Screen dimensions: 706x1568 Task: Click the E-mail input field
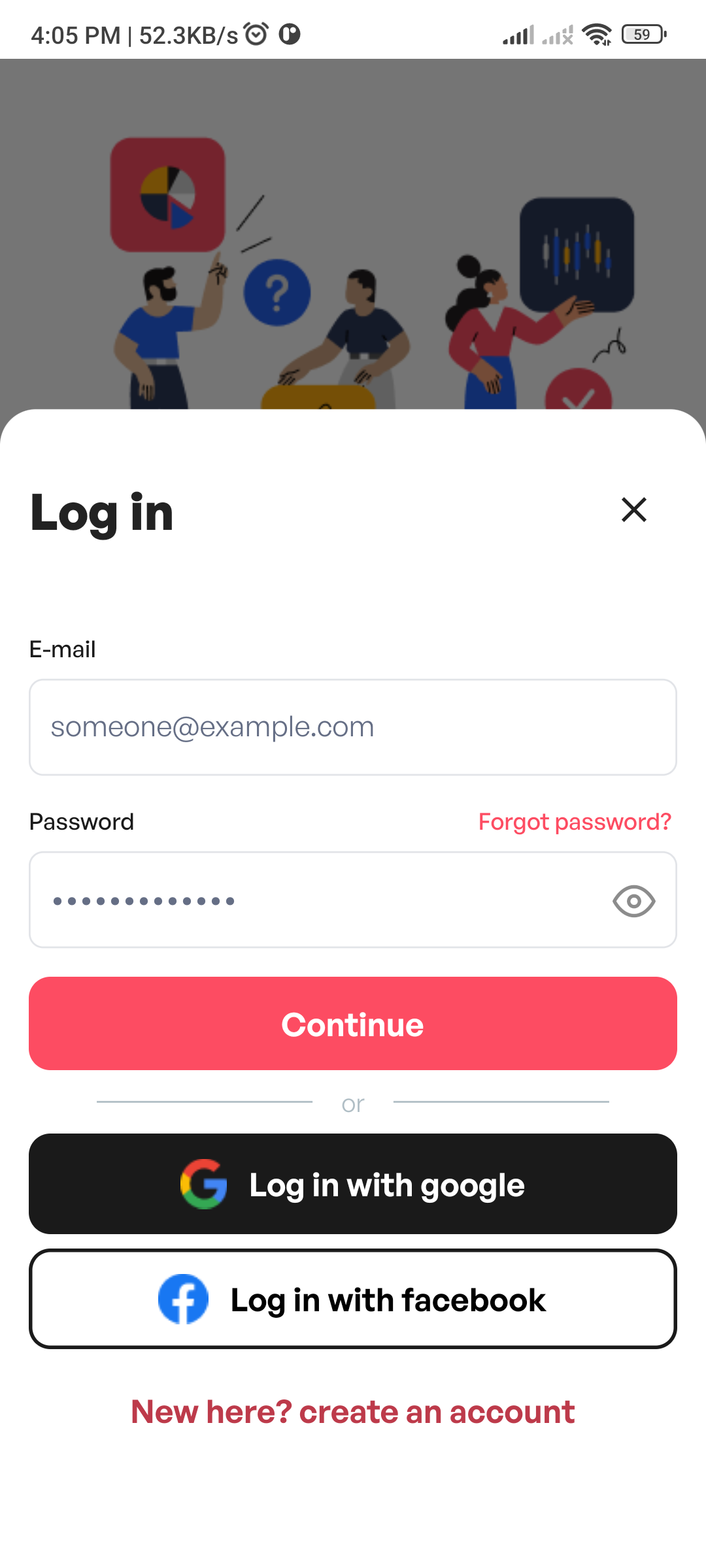pyautogui.click(x=353, y=727)
